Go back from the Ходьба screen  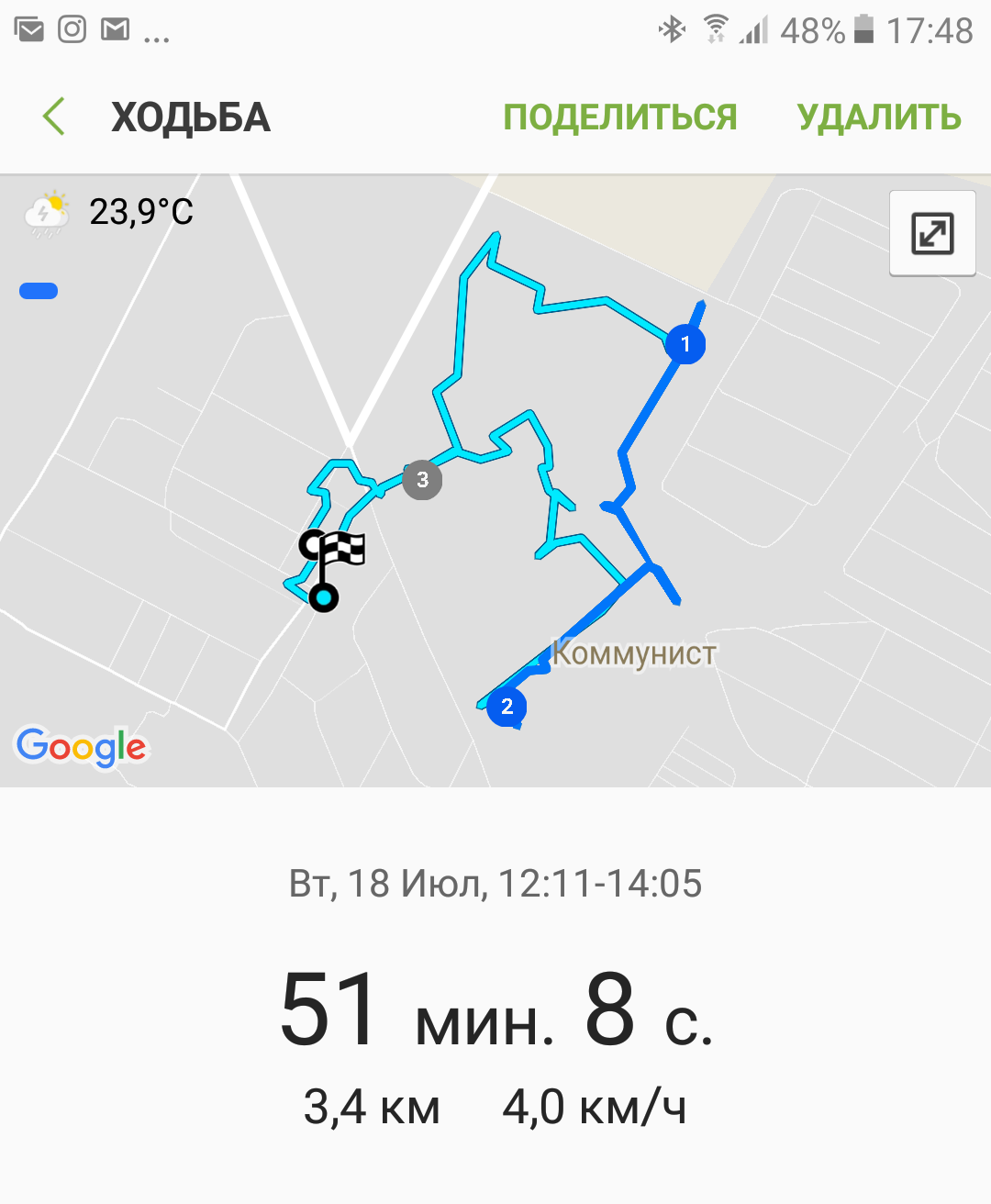[x=54, y=117]
